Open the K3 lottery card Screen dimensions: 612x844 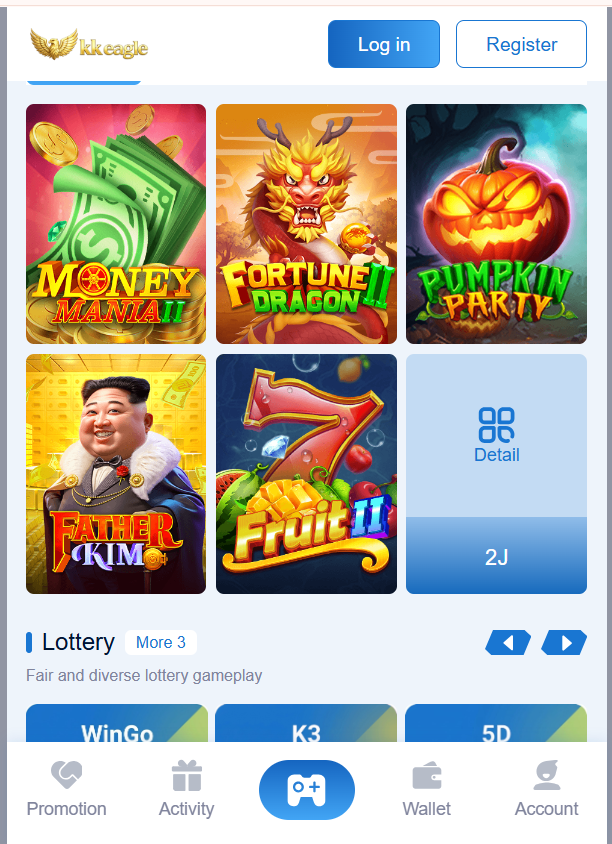(306, 725)
